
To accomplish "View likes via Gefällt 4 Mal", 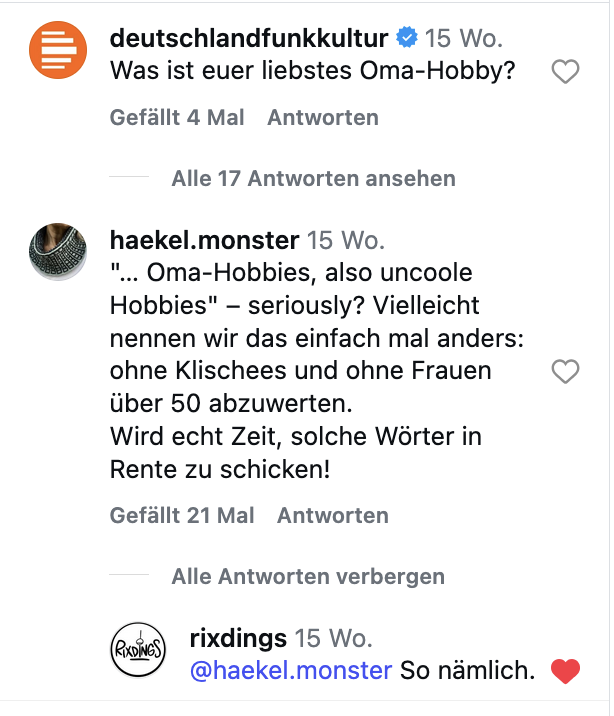I will [x=177, y=117].
